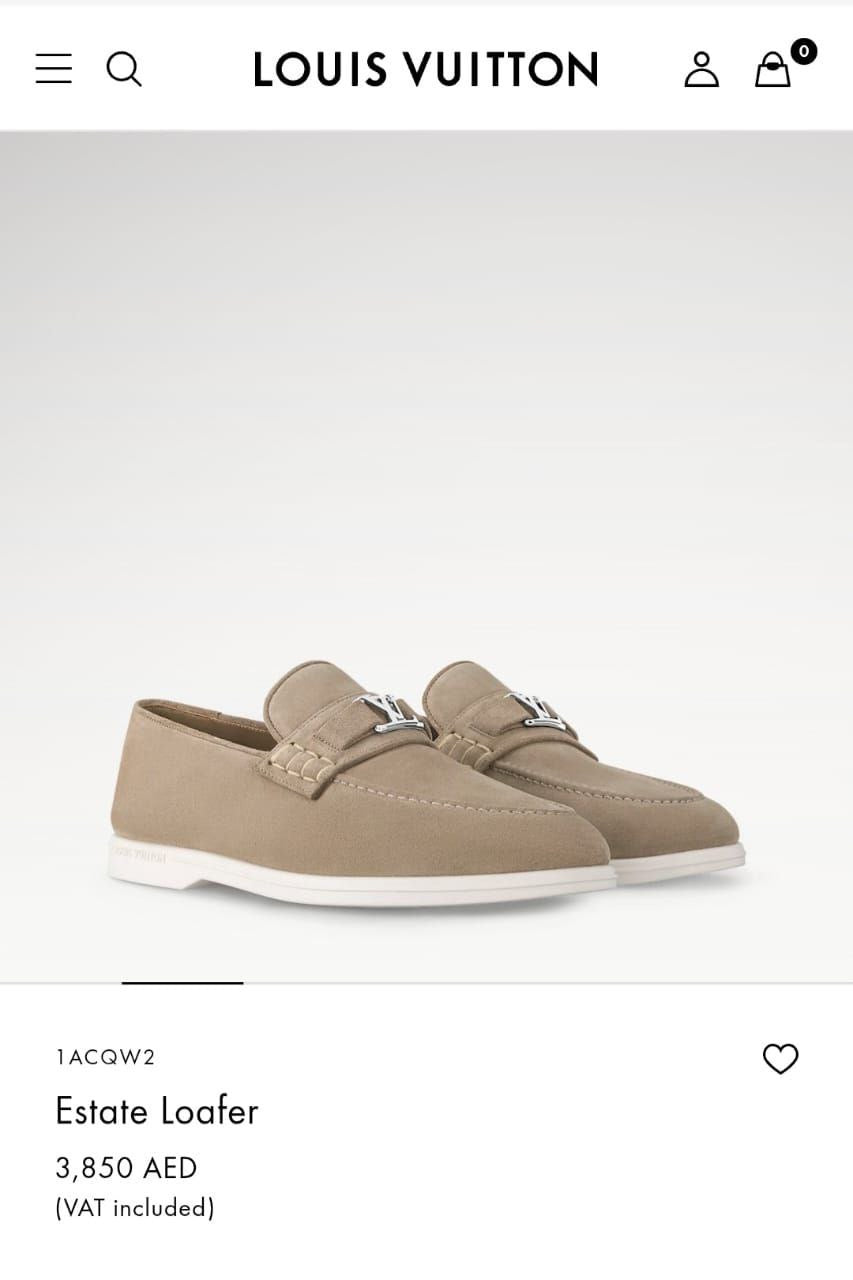Toggle search bar via the magnifier

(x=124, y=69)
